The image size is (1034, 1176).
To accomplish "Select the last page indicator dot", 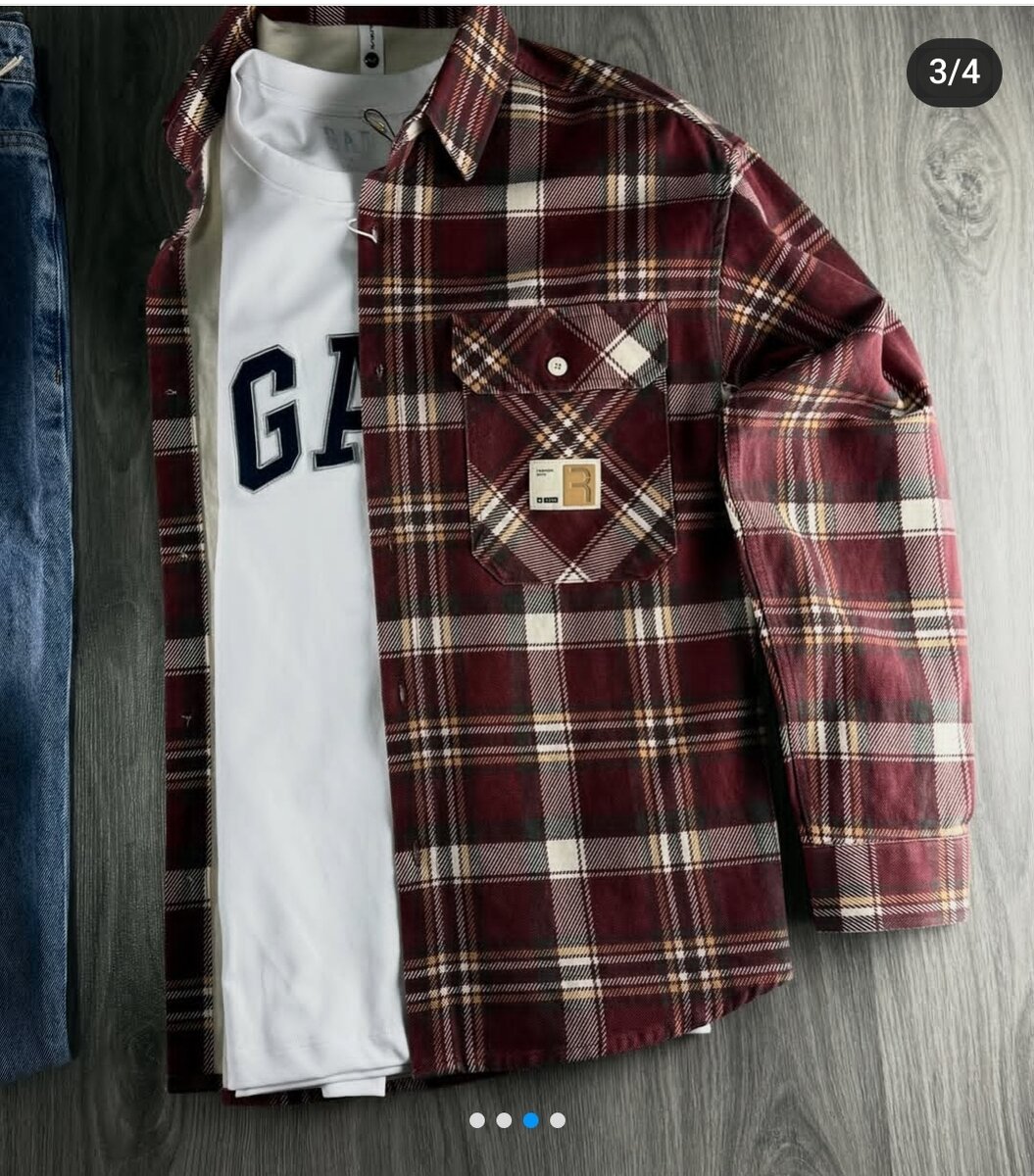I will point(558,1120).
